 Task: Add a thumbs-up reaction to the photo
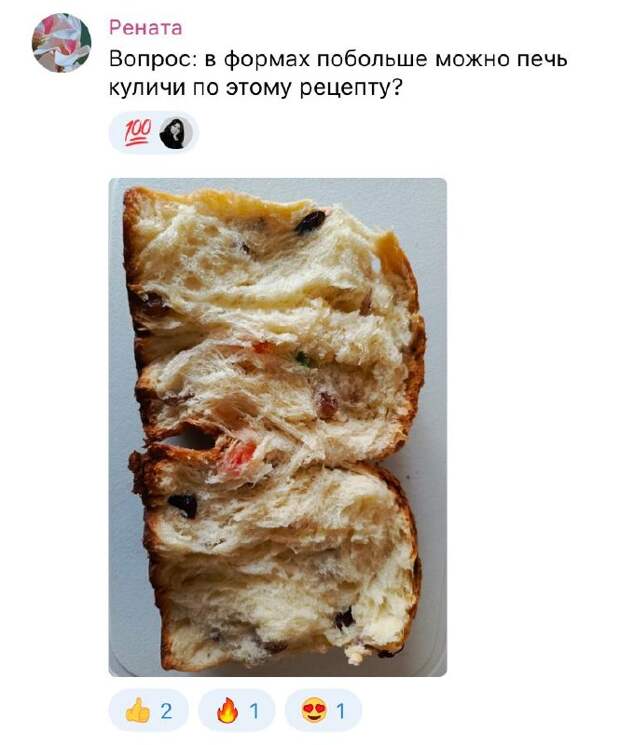(x=148, y=712)
